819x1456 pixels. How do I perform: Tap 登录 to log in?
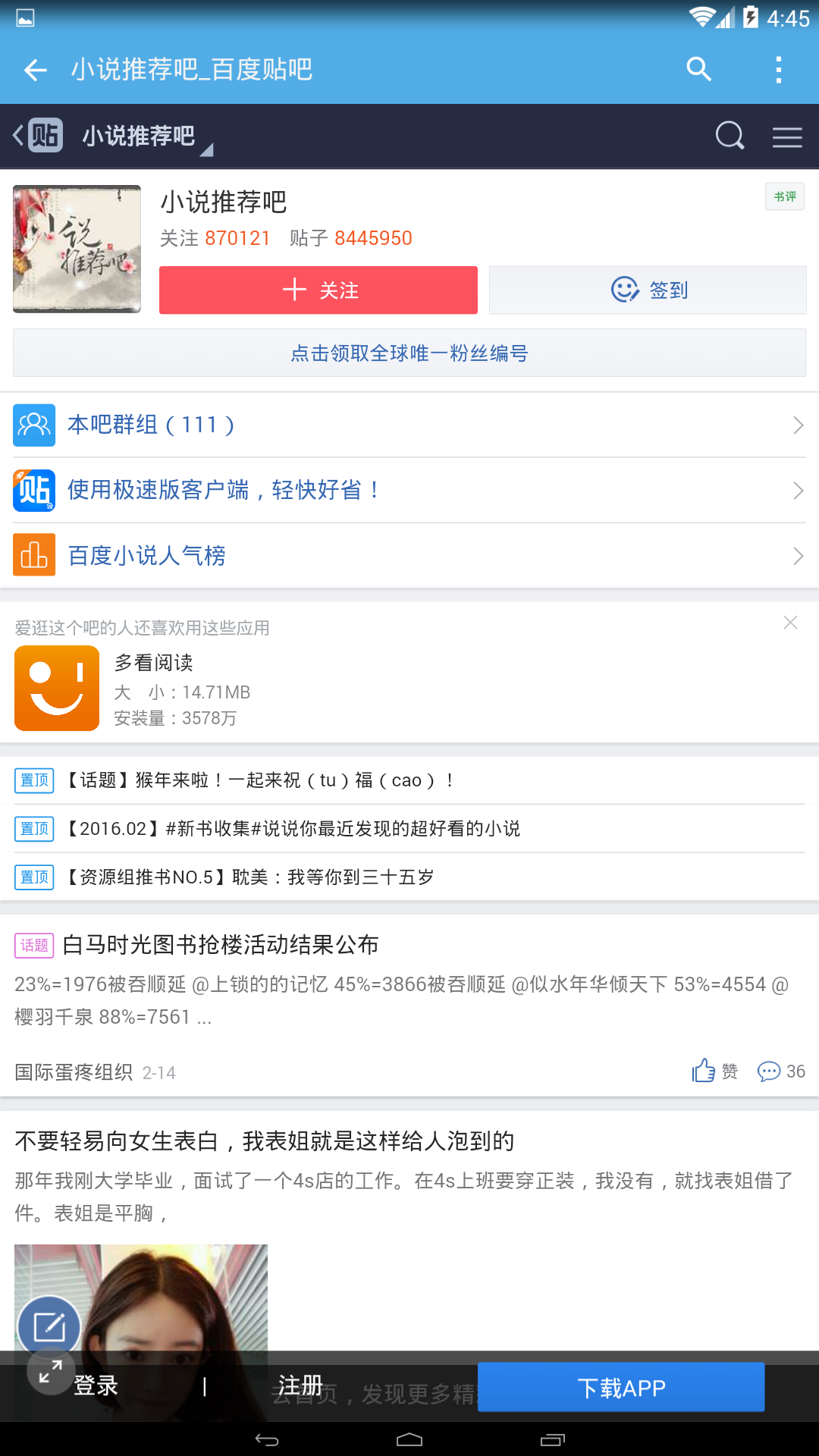tap(96, 1386)
